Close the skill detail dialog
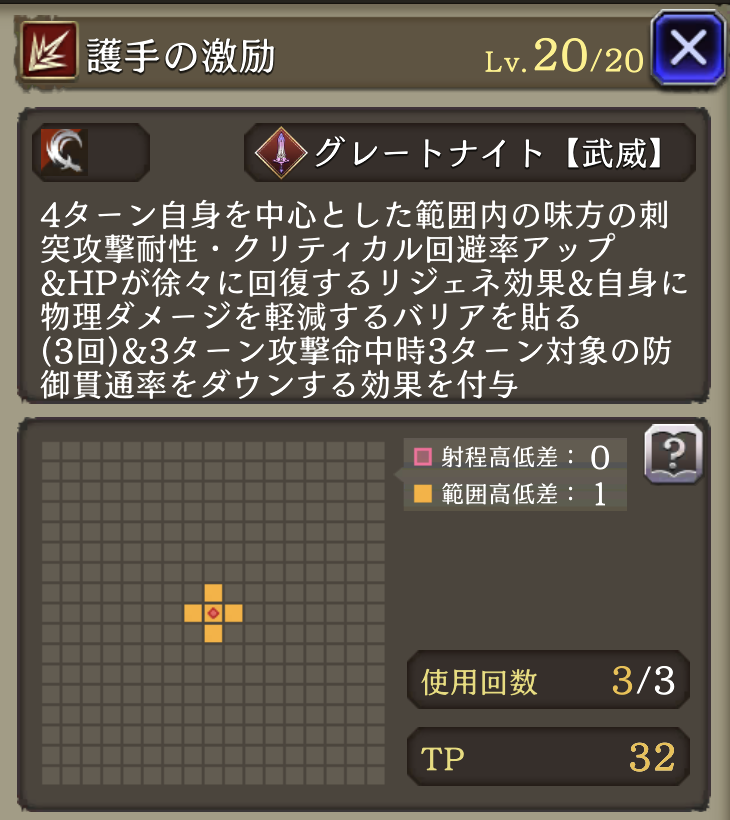730x820 pixels. point(687,47)
